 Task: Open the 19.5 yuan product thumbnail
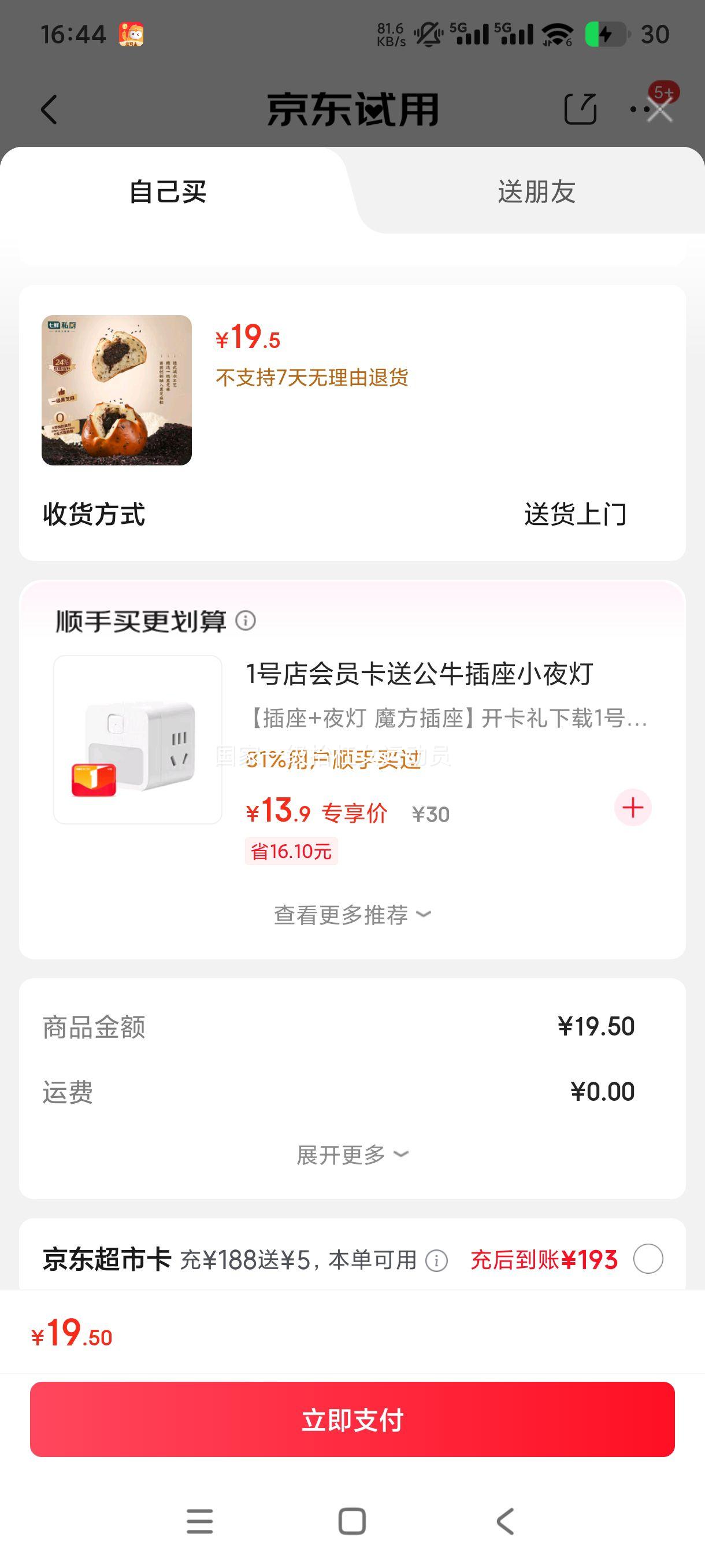pyautogui.click(x=117, y=390)
